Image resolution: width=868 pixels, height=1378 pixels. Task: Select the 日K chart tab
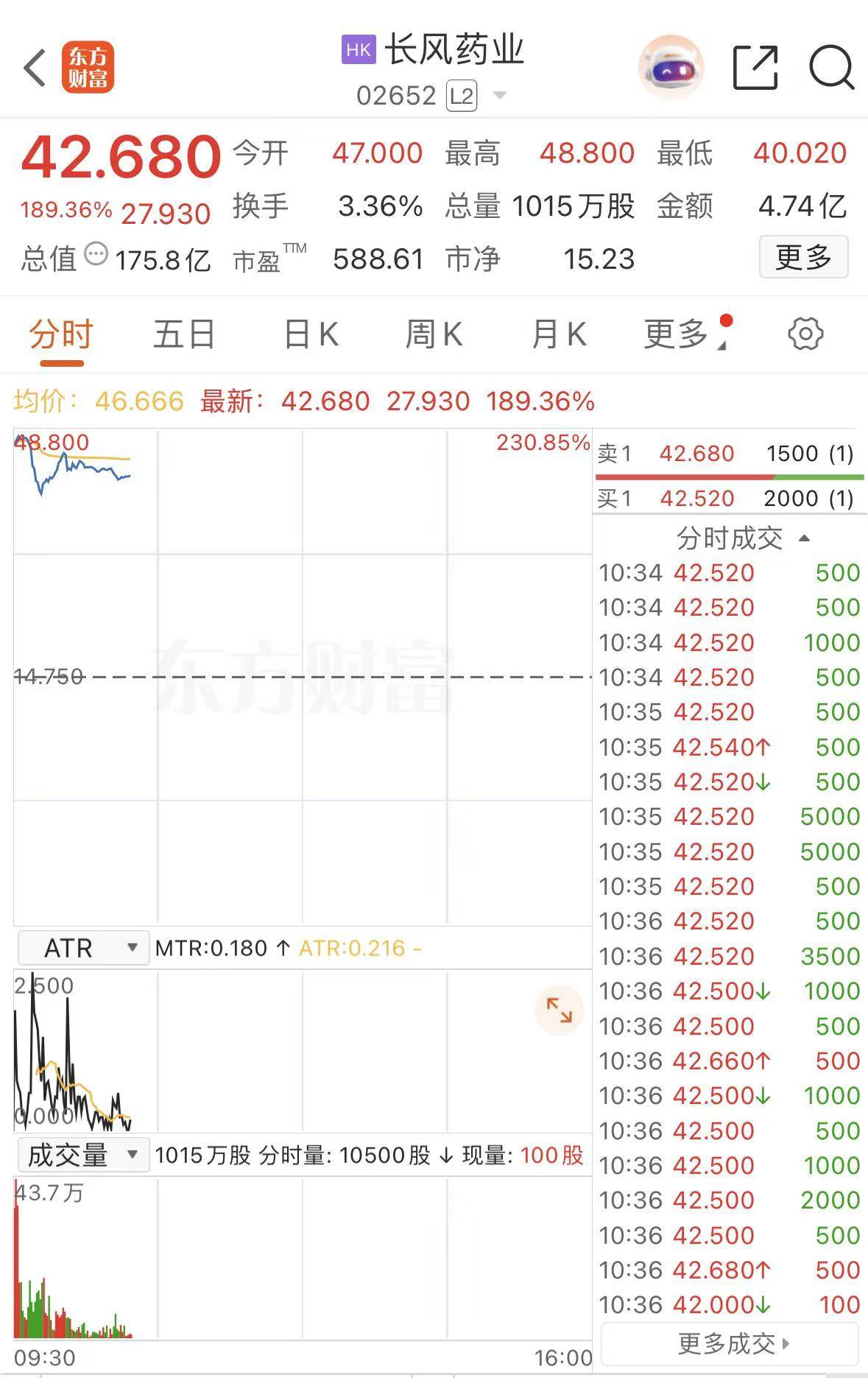311,335
